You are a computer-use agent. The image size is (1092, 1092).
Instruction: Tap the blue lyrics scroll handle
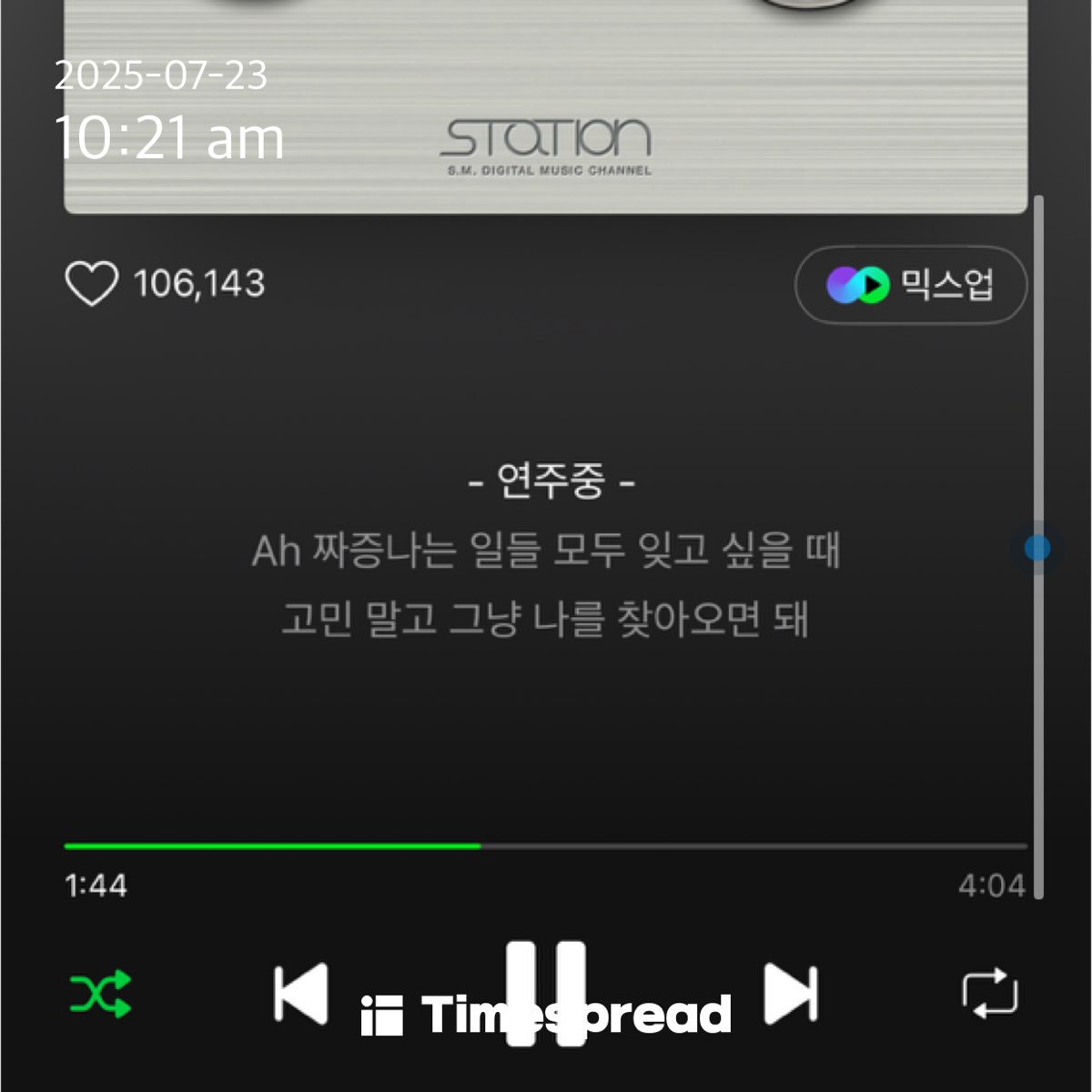point(1037,548)
